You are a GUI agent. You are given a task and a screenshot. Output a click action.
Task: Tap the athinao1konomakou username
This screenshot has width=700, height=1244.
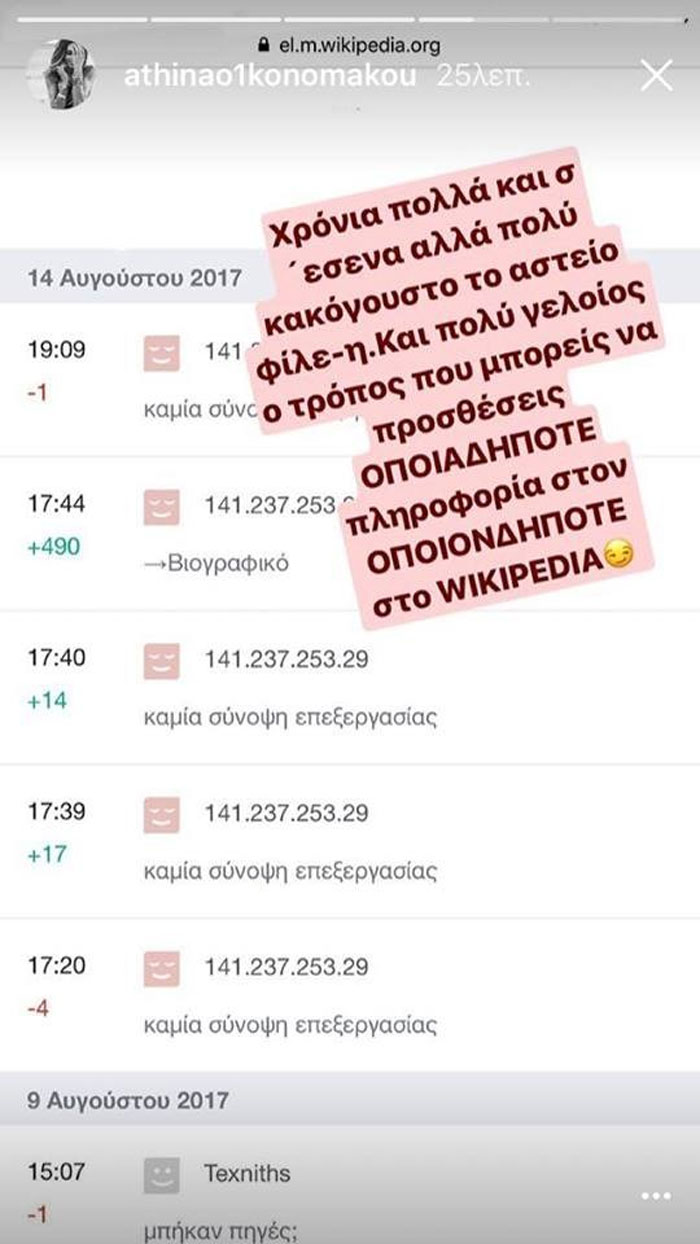[269, 77]
